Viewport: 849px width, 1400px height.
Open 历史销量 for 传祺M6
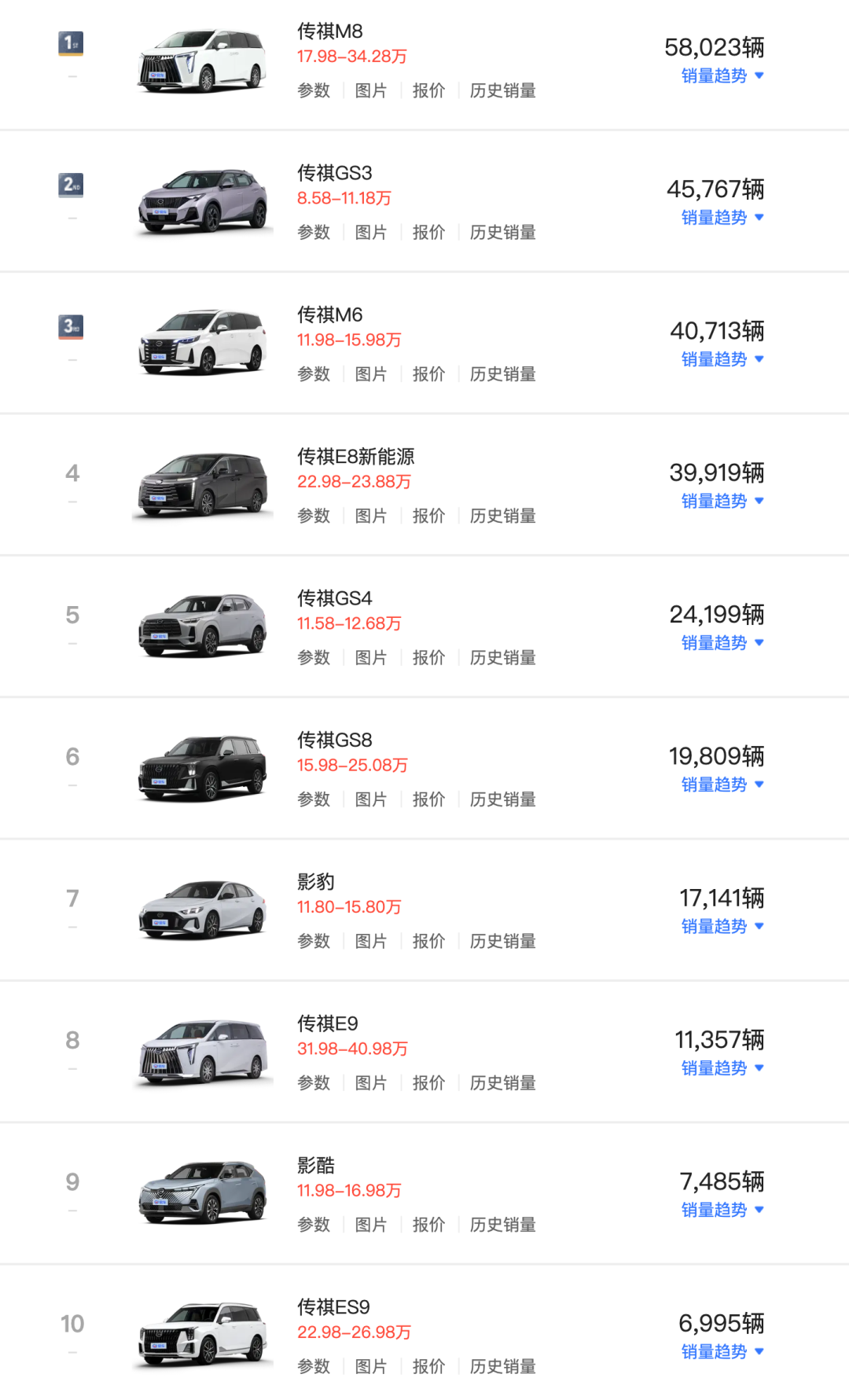pyautogui.click(x=502, y=374)
